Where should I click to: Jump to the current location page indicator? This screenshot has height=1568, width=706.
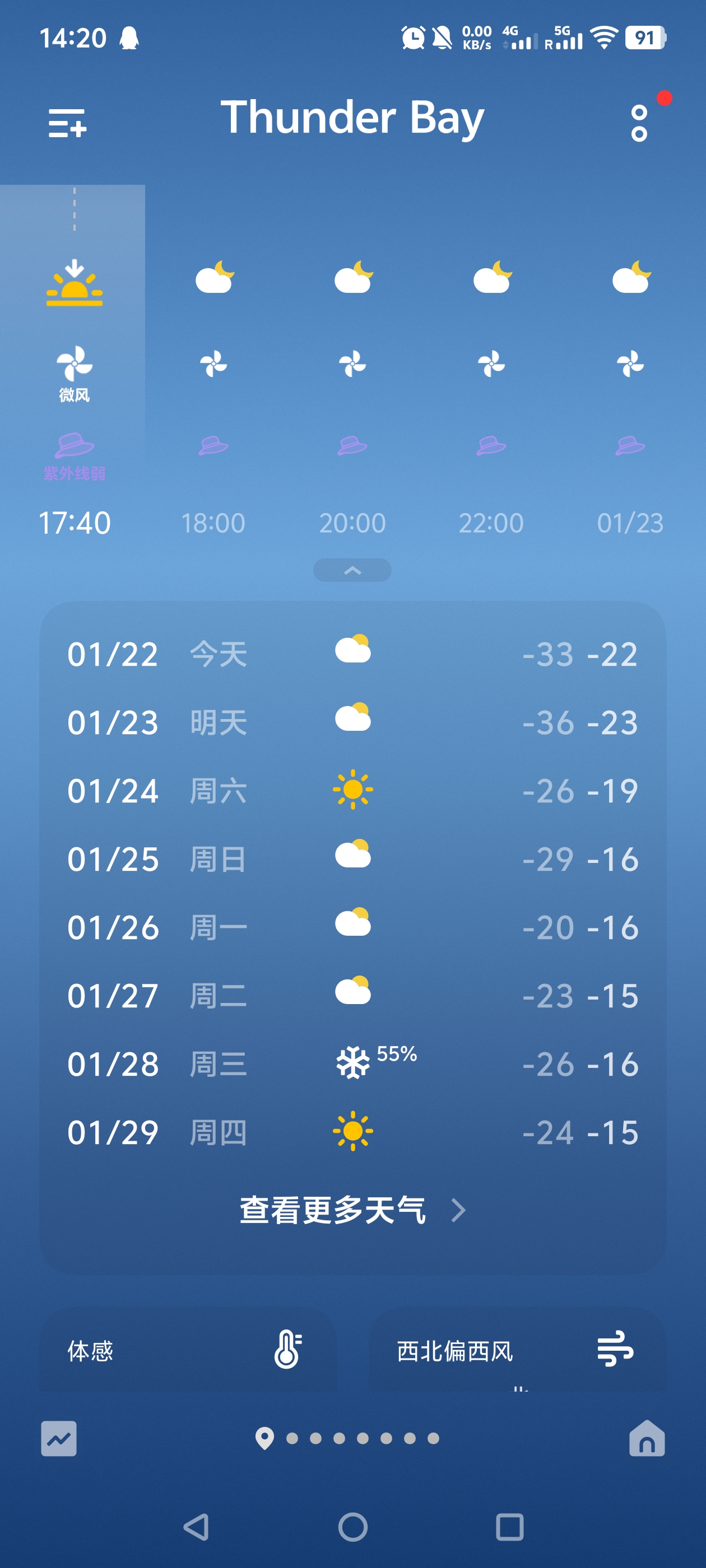click(x=264, y=1438)
